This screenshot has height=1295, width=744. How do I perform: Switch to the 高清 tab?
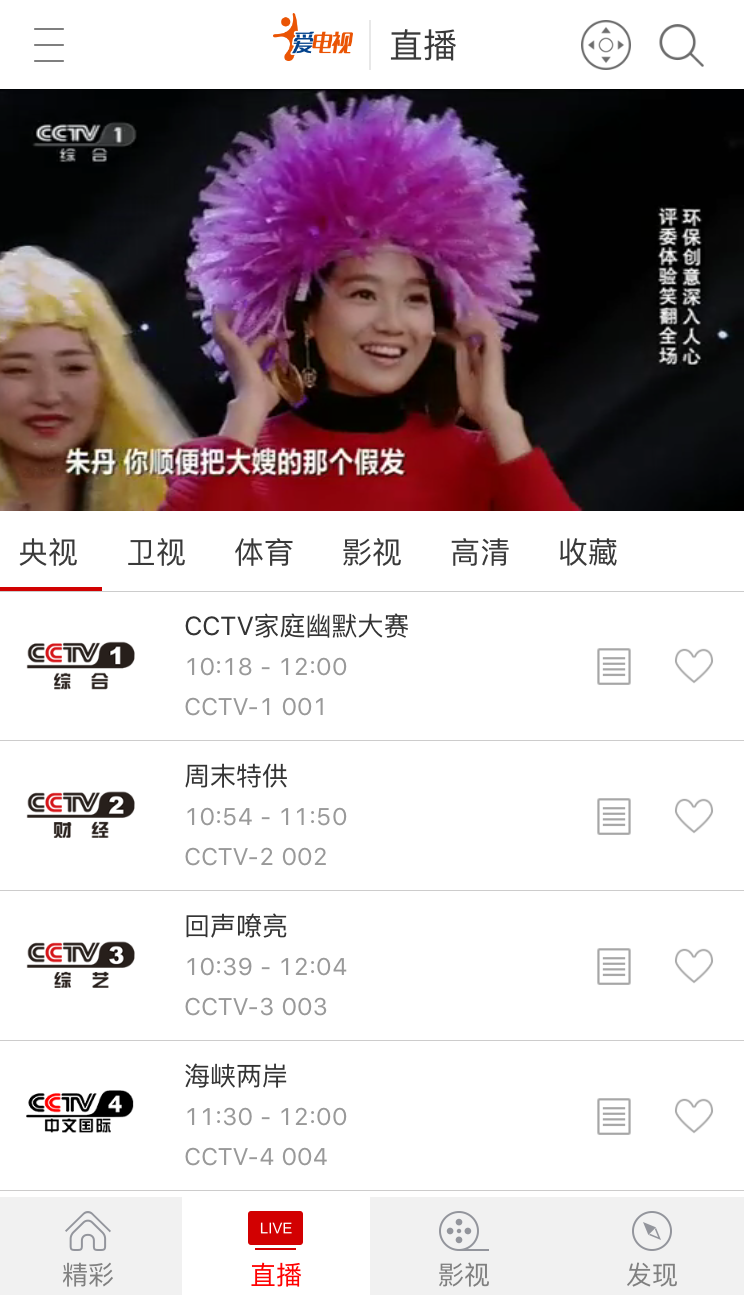coord(480,552)
